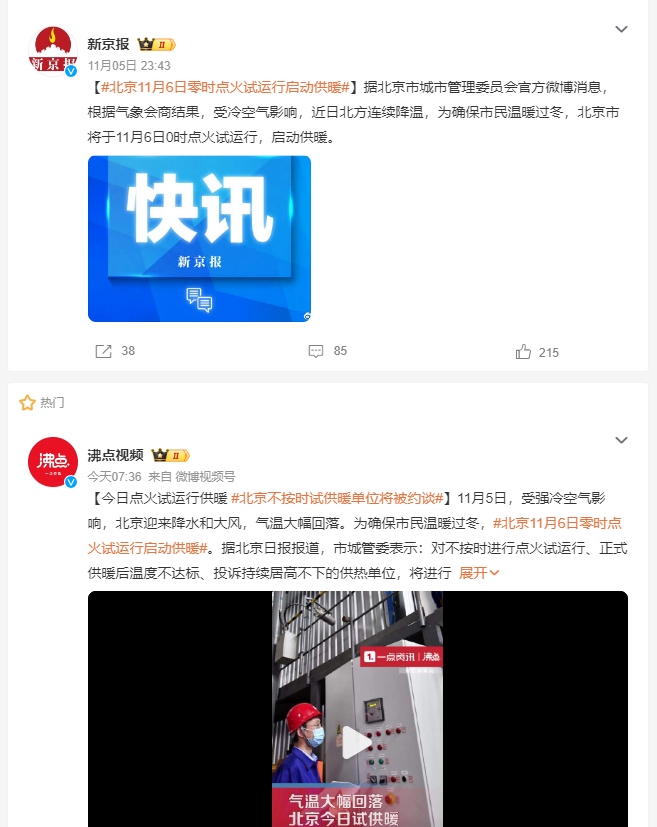The width and height of the screenshot is (657, 827).
Task: Open hashtag 北京不按时试供暖单位将被约谈
Action: pos(337,498)
